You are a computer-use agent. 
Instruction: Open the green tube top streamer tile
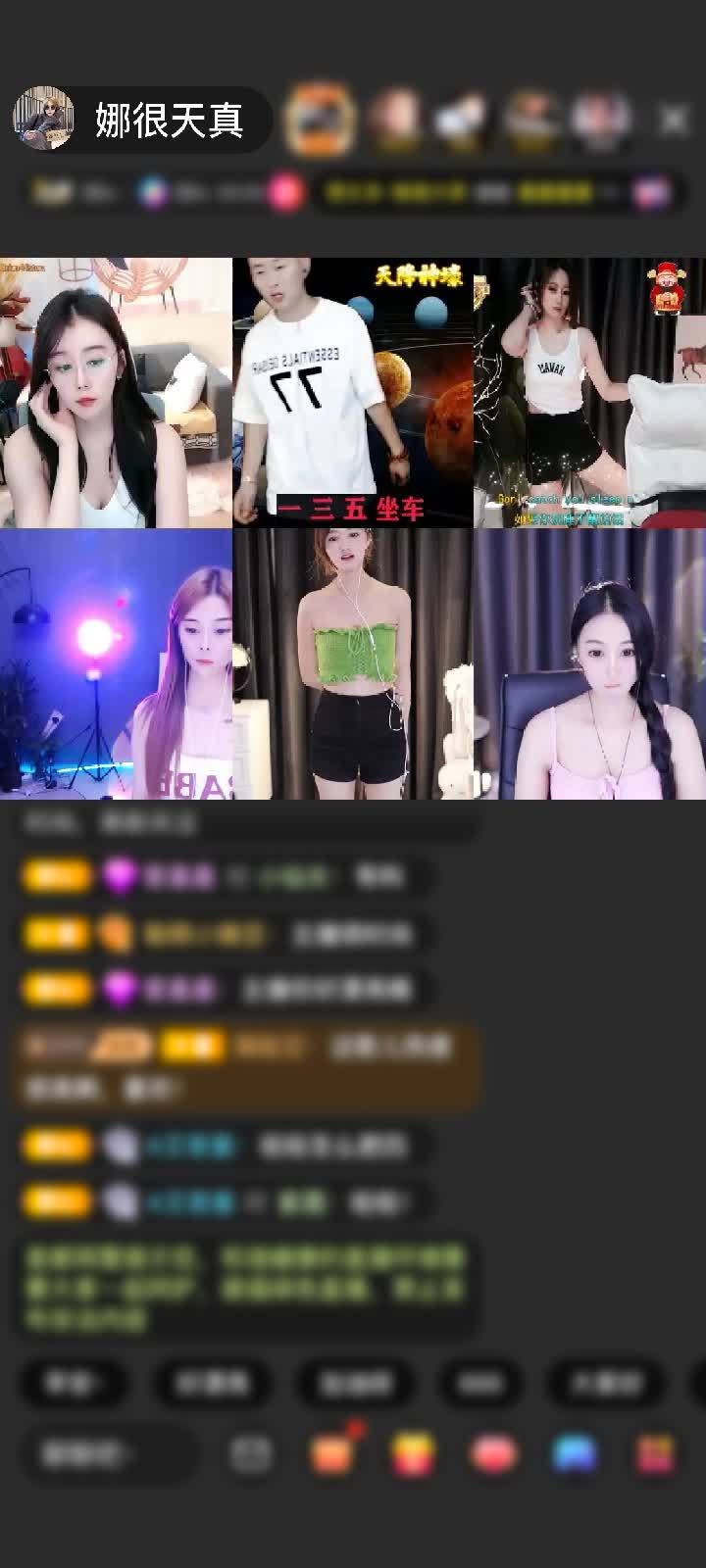[x=353, y=663]
